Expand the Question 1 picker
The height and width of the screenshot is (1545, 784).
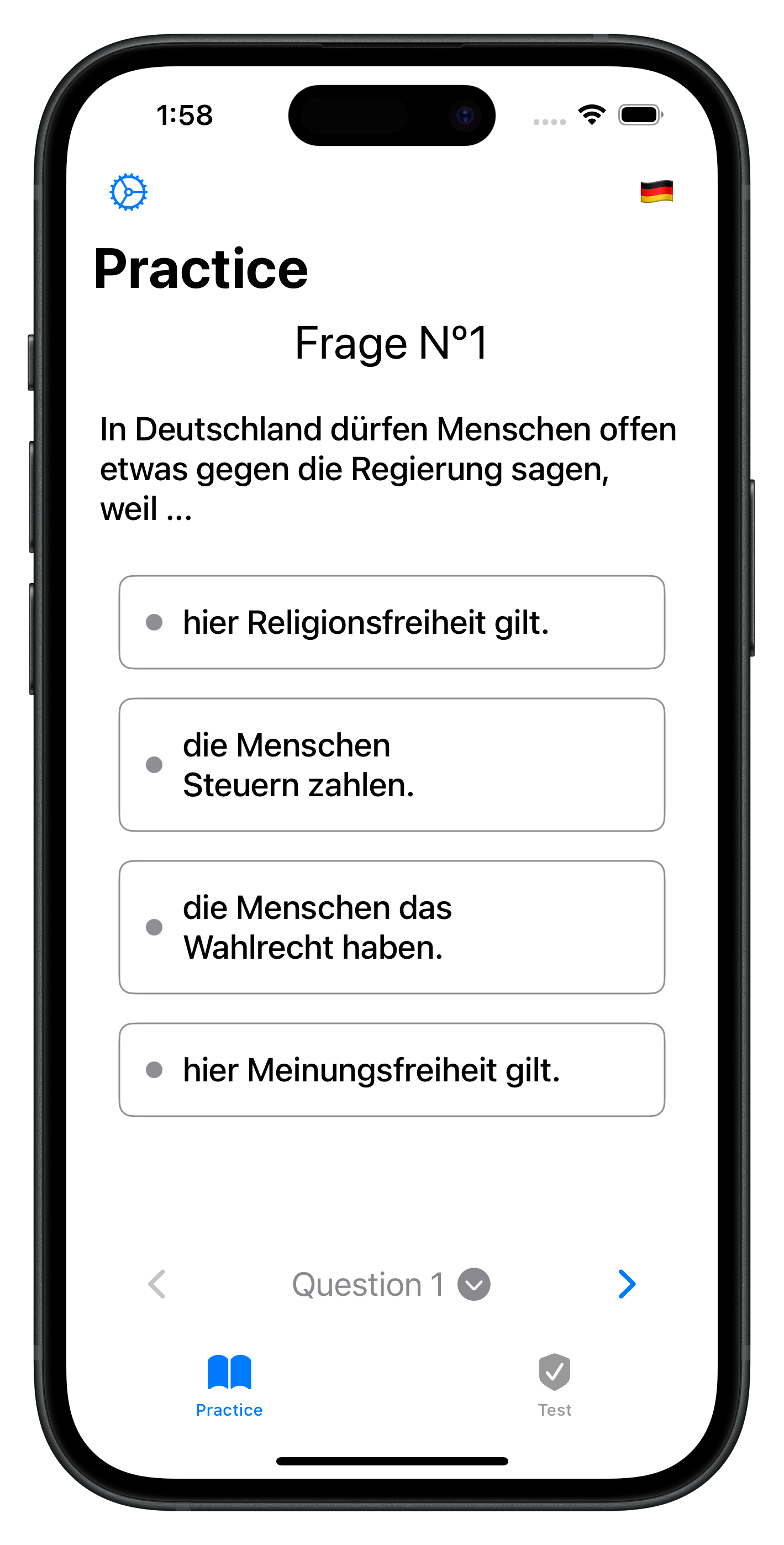pos(391,1284)
